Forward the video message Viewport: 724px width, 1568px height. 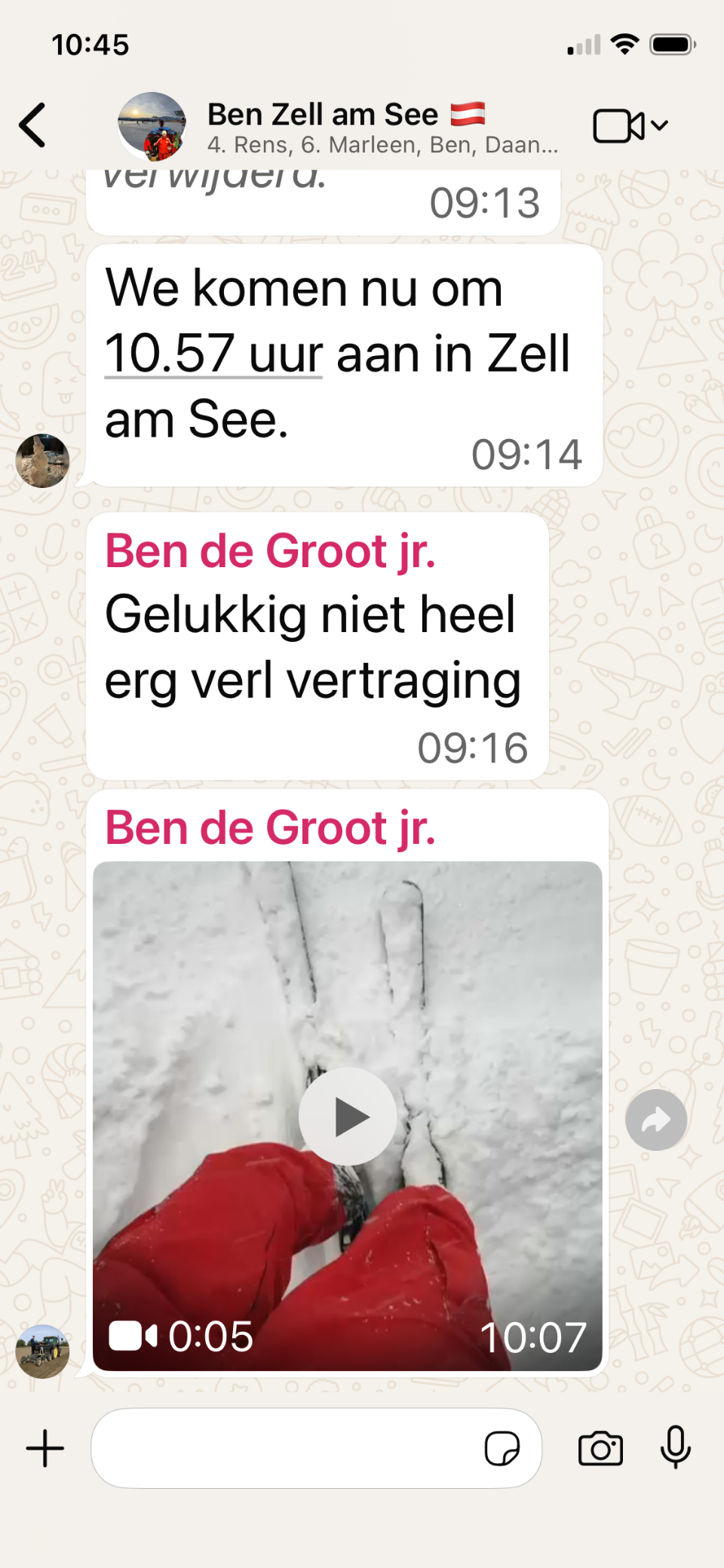click(655, 1120)
